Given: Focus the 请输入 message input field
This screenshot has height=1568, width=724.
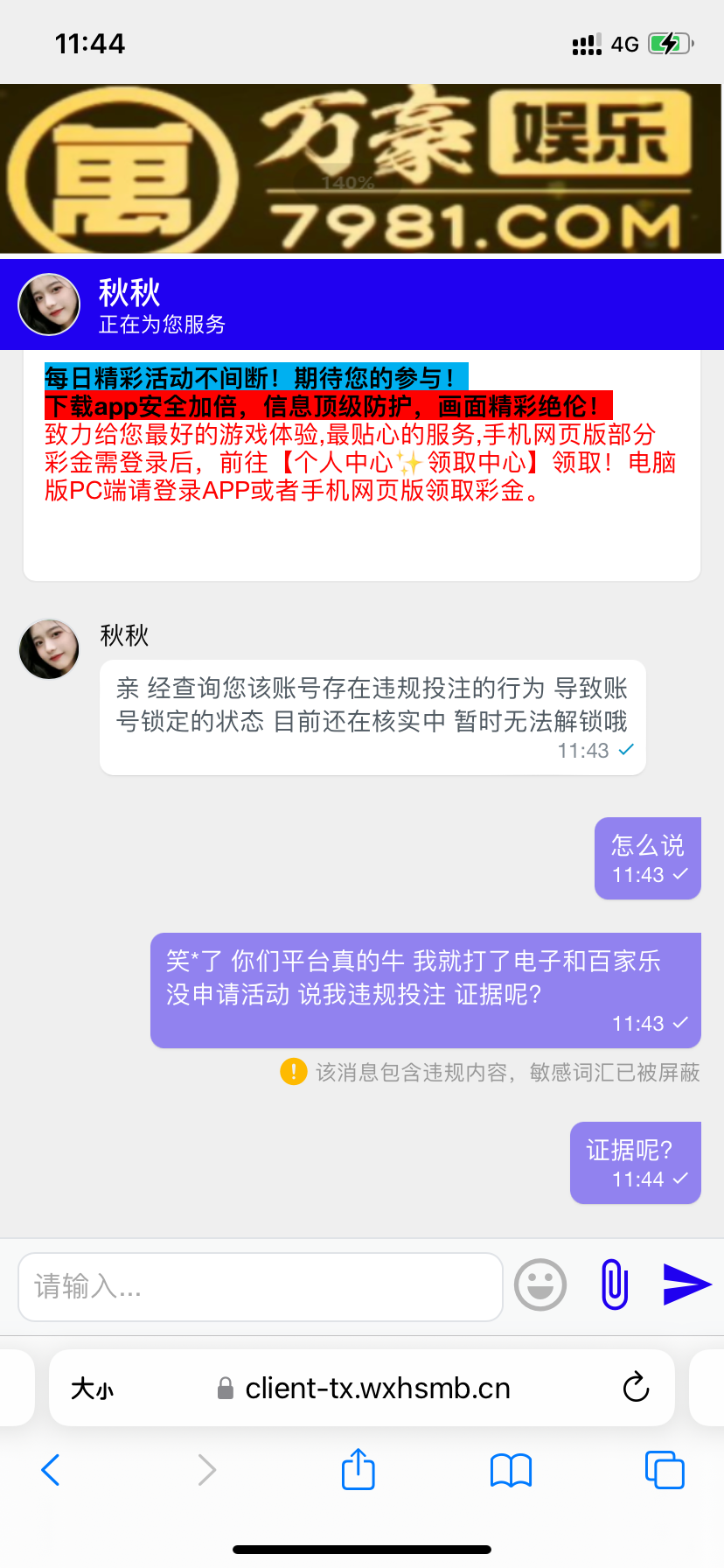Looking at the screenshot, I should 260,1286.
